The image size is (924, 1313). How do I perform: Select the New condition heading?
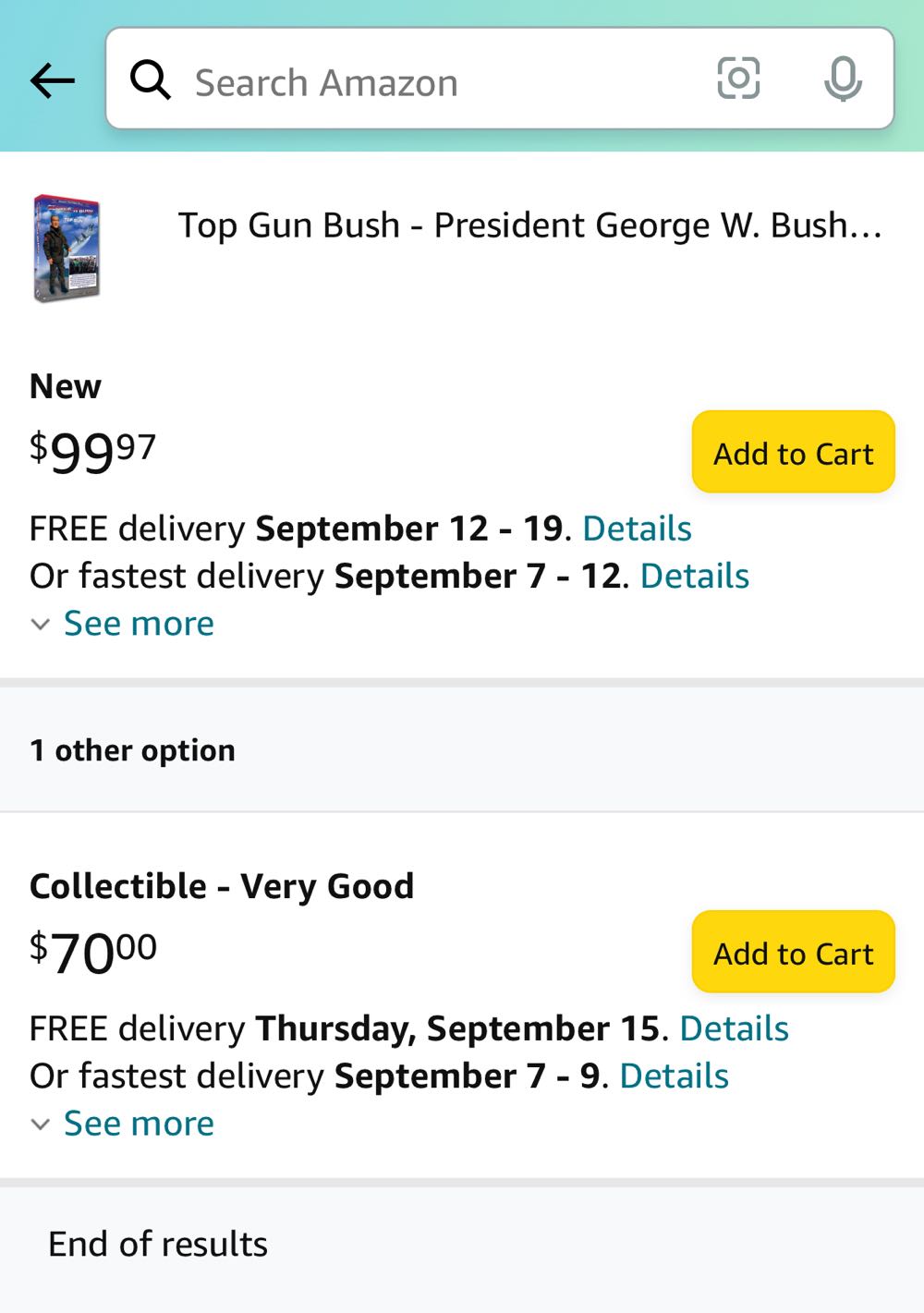click(x=65, y=386)
